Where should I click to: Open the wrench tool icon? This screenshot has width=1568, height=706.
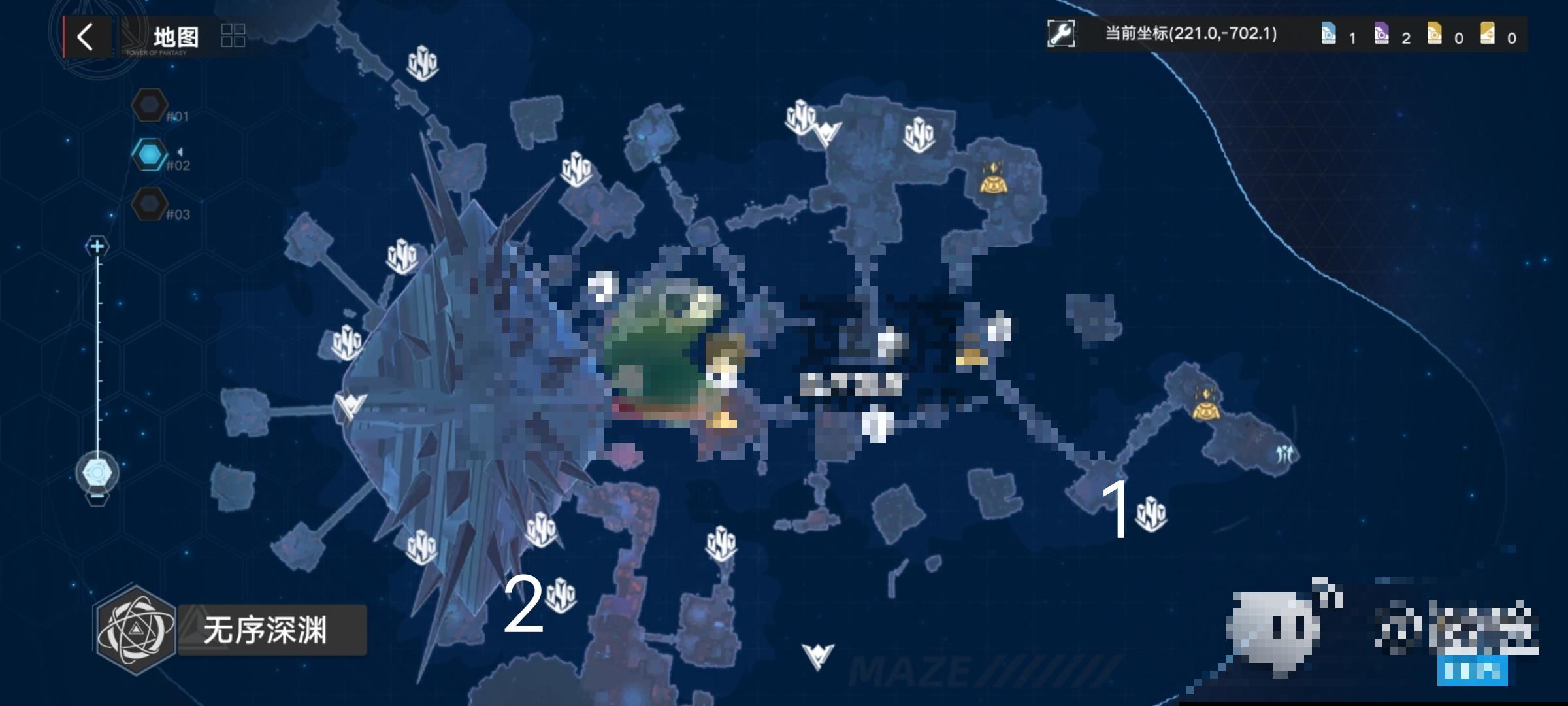1060,33
